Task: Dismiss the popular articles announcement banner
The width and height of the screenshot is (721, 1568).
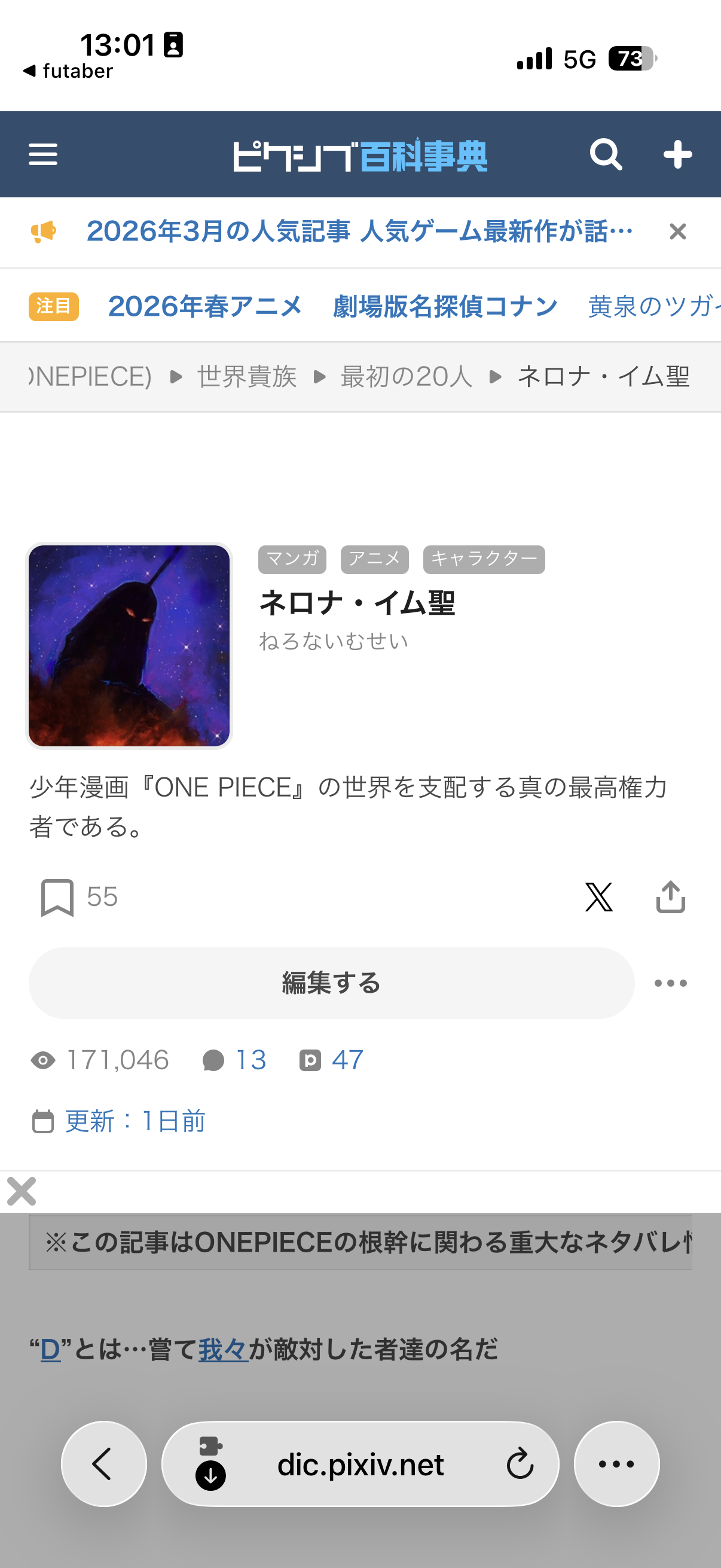Action: [x=677, y=232]
